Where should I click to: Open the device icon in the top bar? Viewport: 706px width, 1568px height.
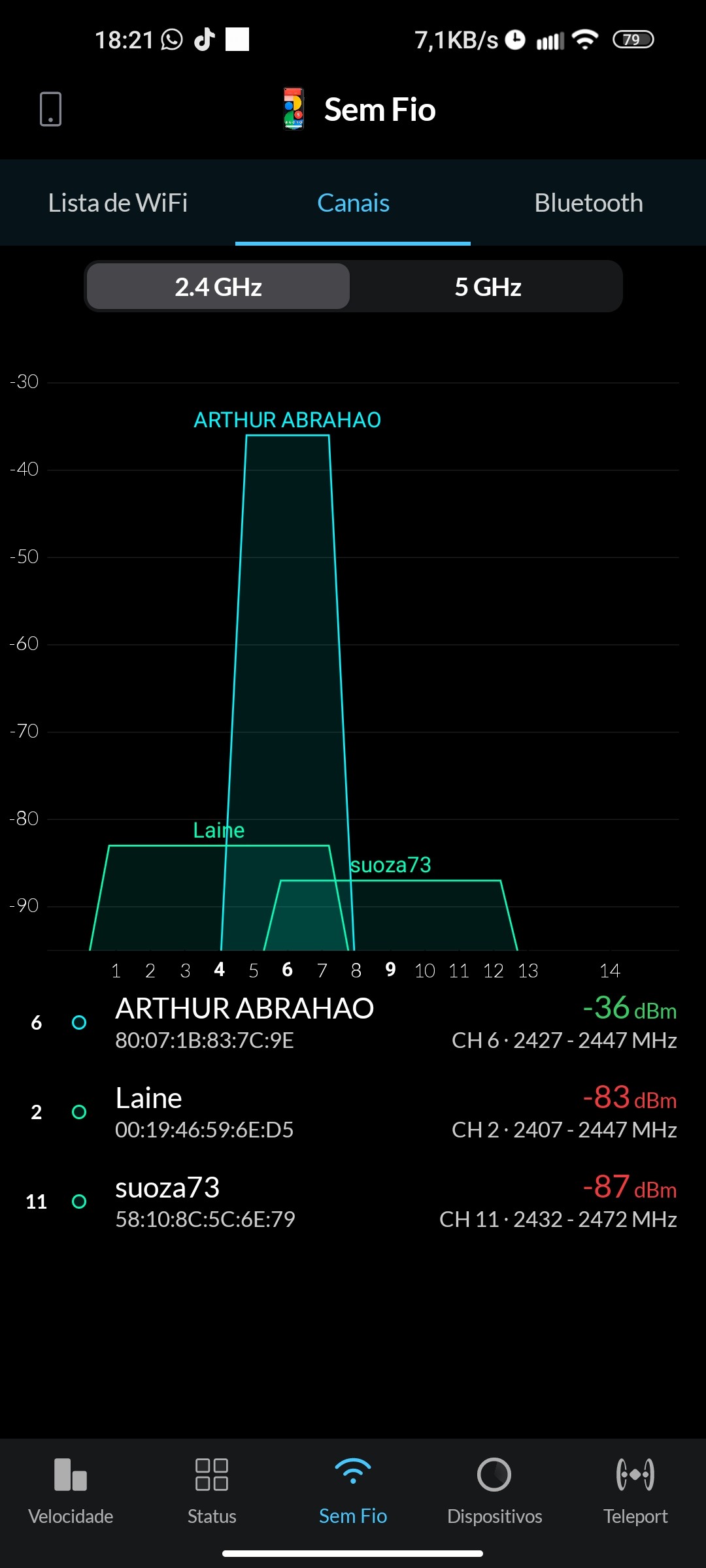pyautogui.click(x=50, y=109)
